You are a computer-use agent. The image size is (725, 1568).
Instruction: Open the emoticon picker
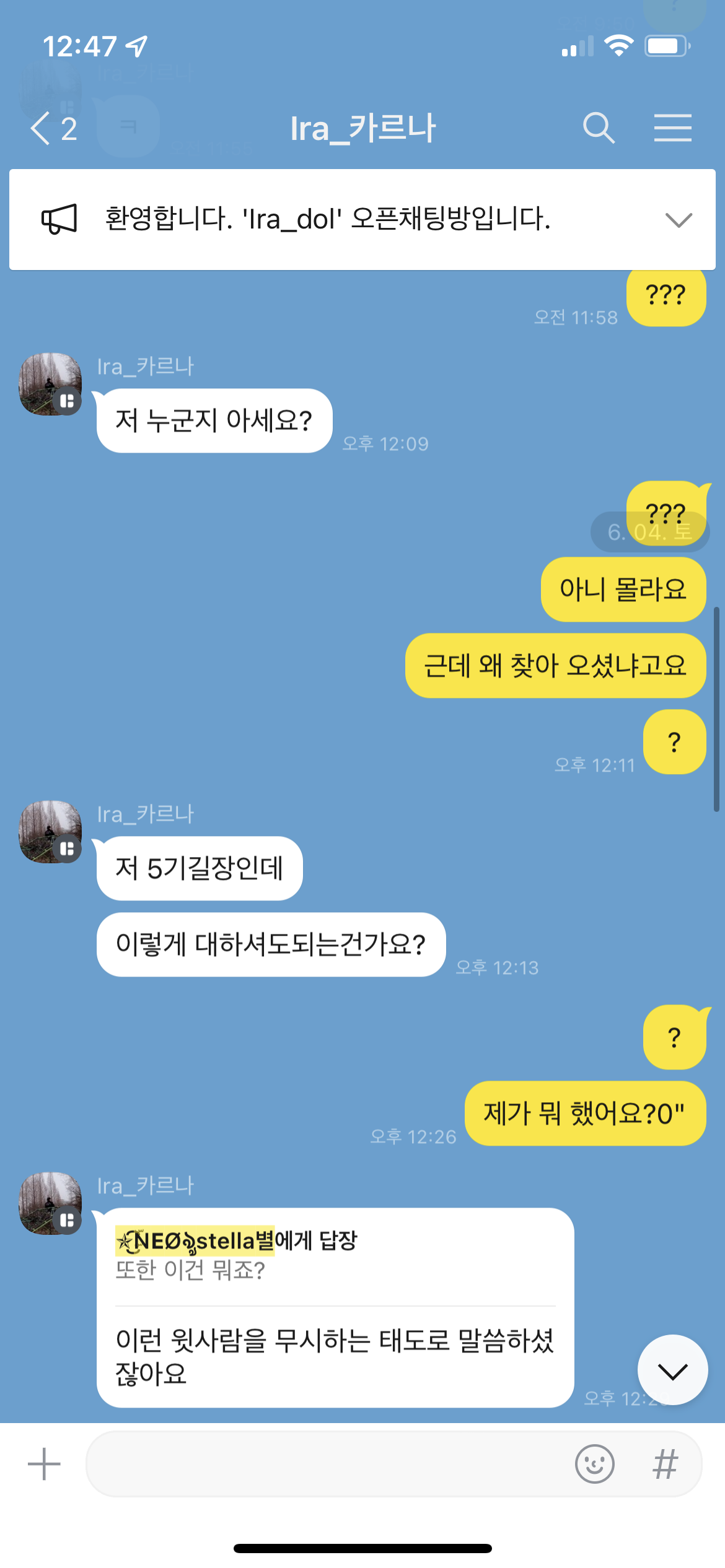pos(594,1464)
